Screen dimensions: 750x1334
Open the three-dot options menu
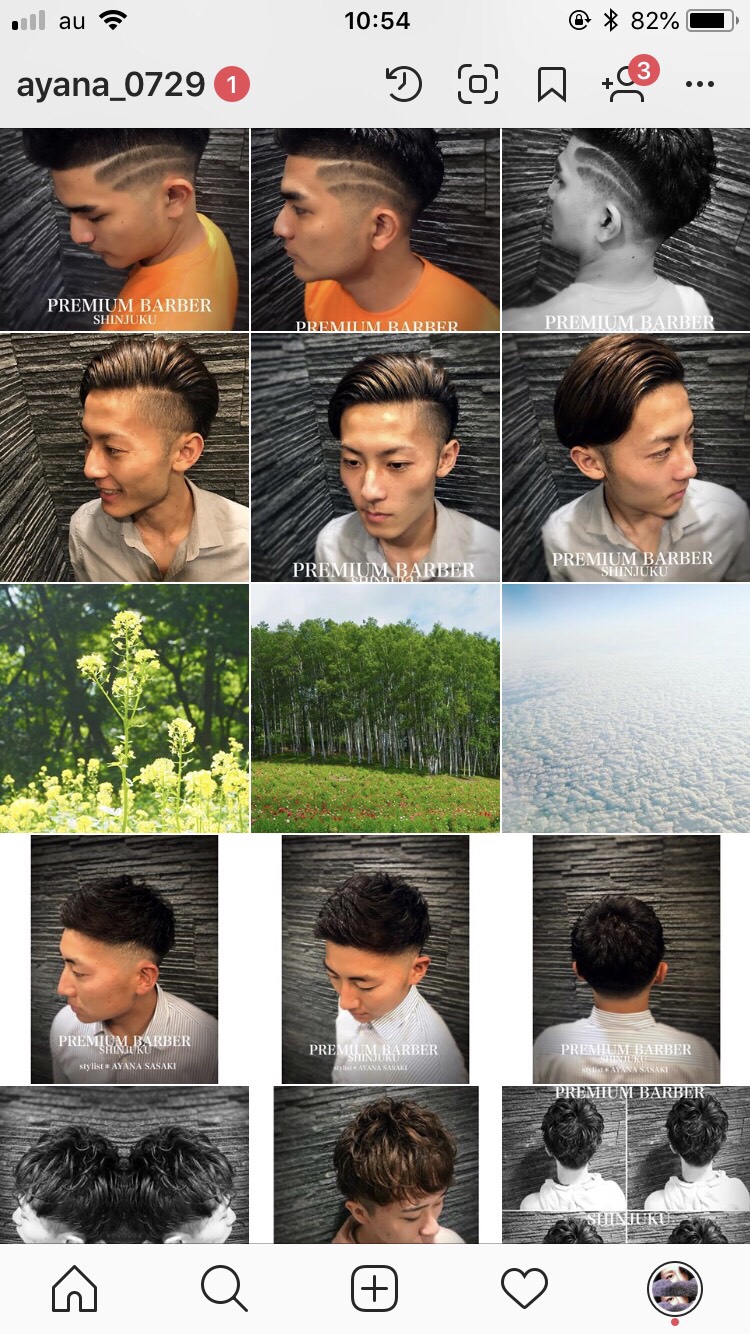700,85
